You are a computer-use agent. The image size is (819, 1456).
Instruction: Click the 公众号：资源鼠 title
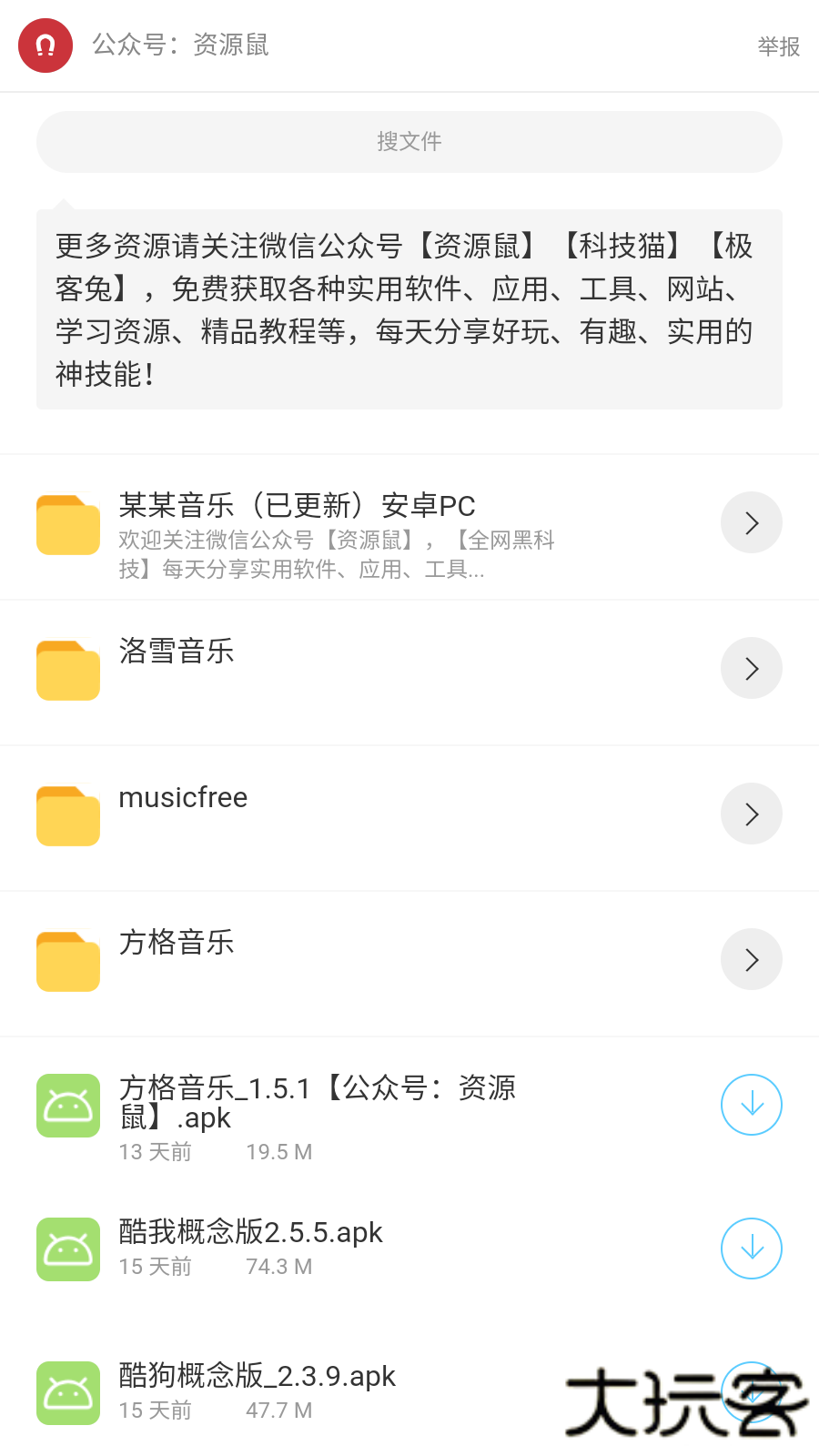click(179, 45)
